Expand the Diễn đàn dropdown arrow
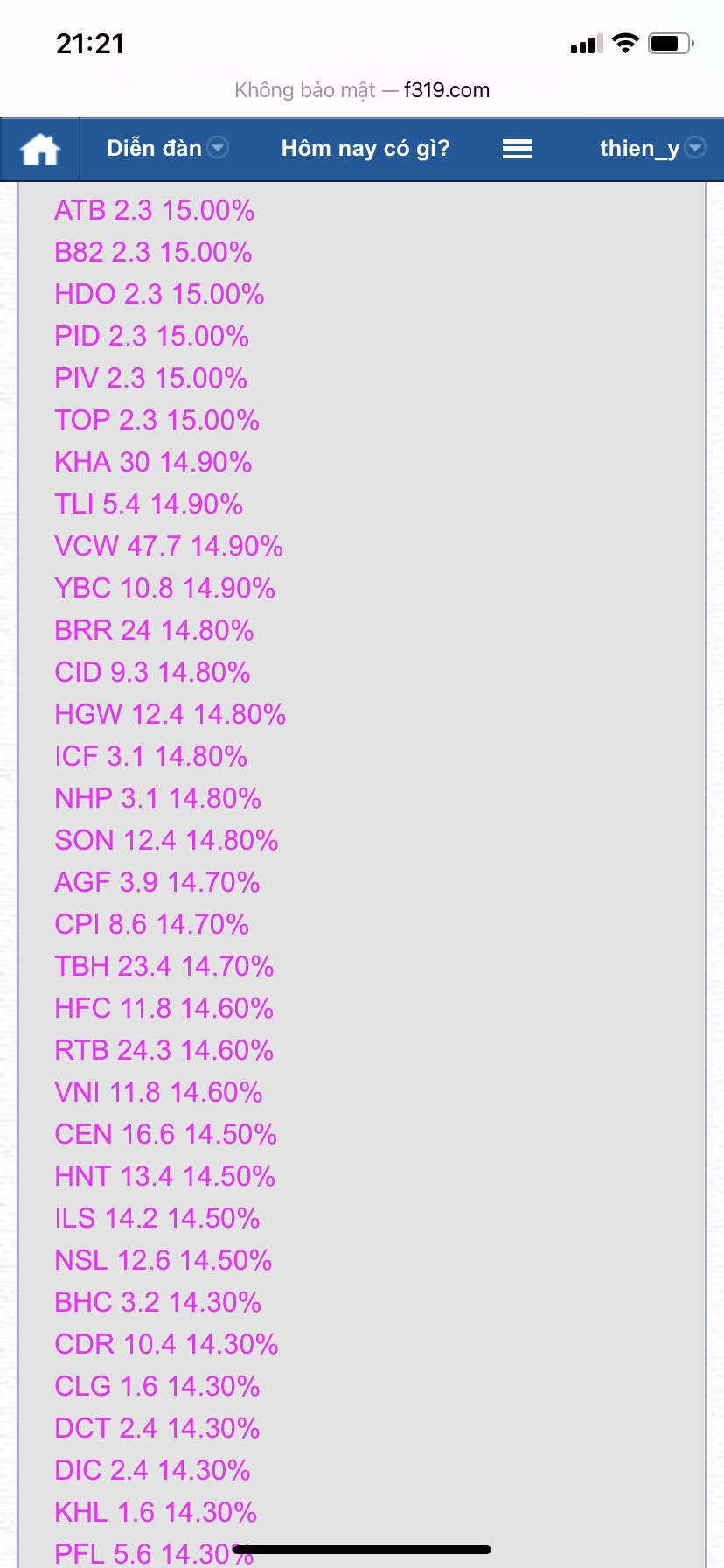 [x=218, y=148]
